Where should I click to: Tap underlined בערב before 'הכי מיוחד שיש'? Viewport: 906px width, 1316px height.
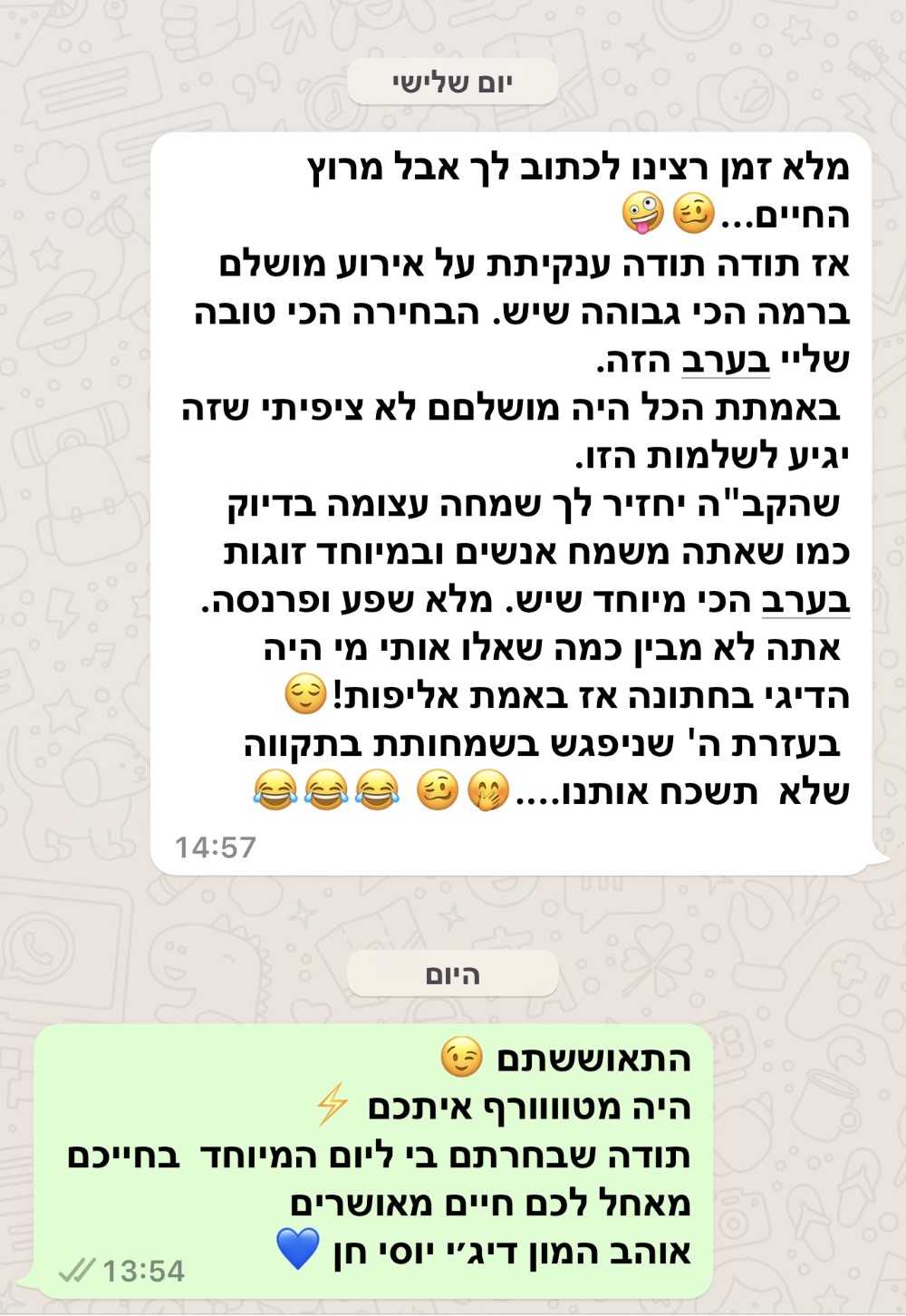point(805,600)
